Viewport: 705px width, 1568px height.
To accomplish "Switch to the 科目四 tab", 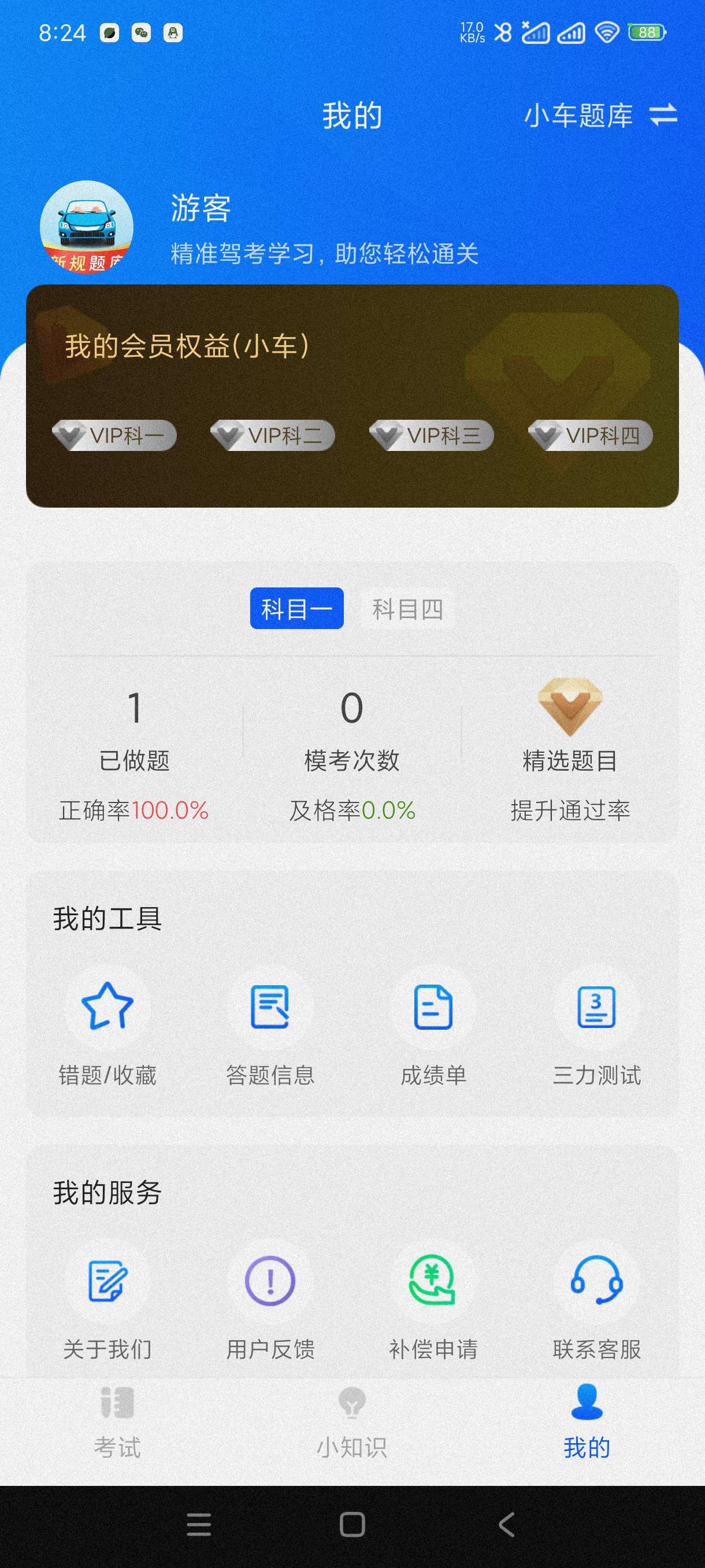I will [407, 609].
